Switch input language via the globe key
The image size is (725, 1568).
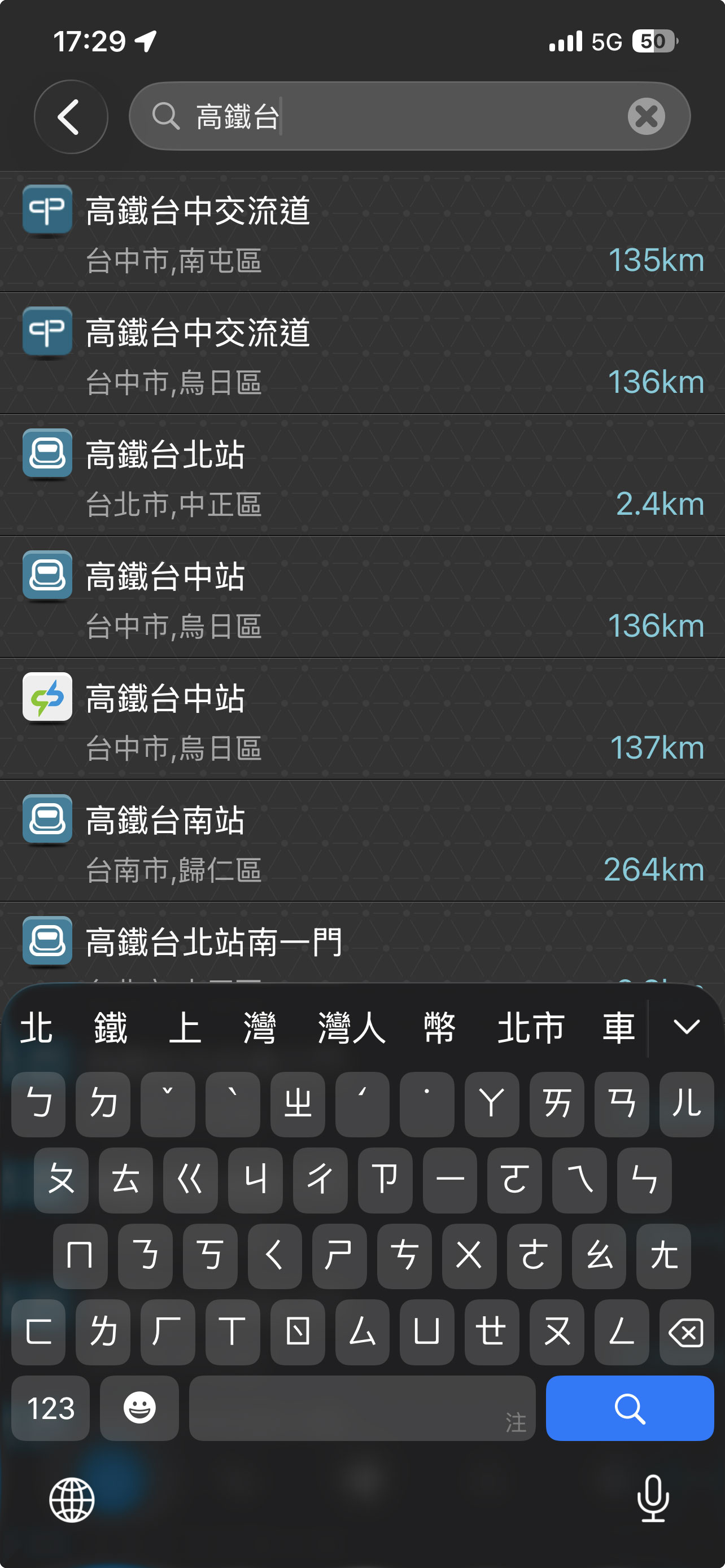tap(72, 1500)
